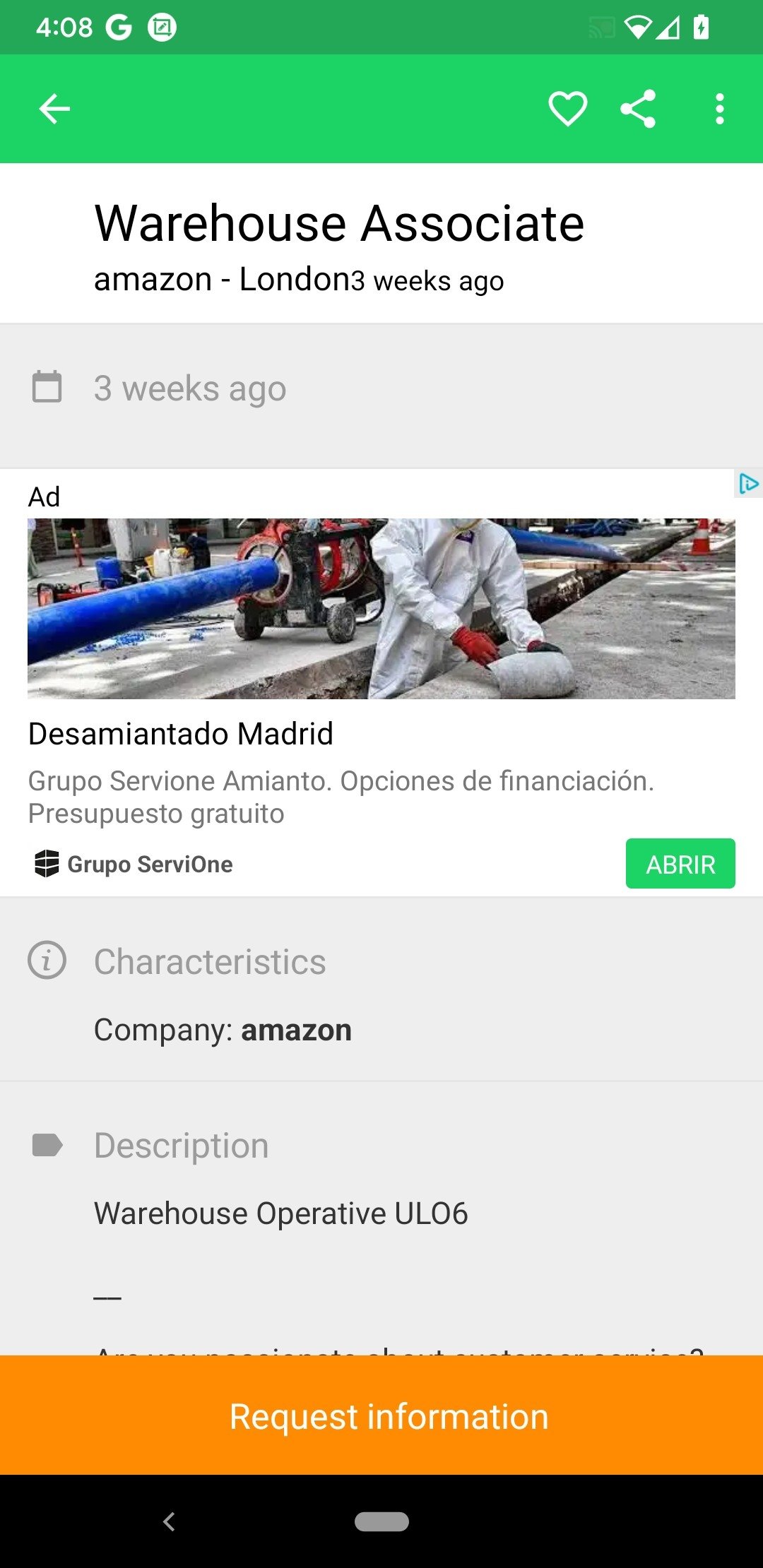Tap the ABRIR button on the ad

680,863
